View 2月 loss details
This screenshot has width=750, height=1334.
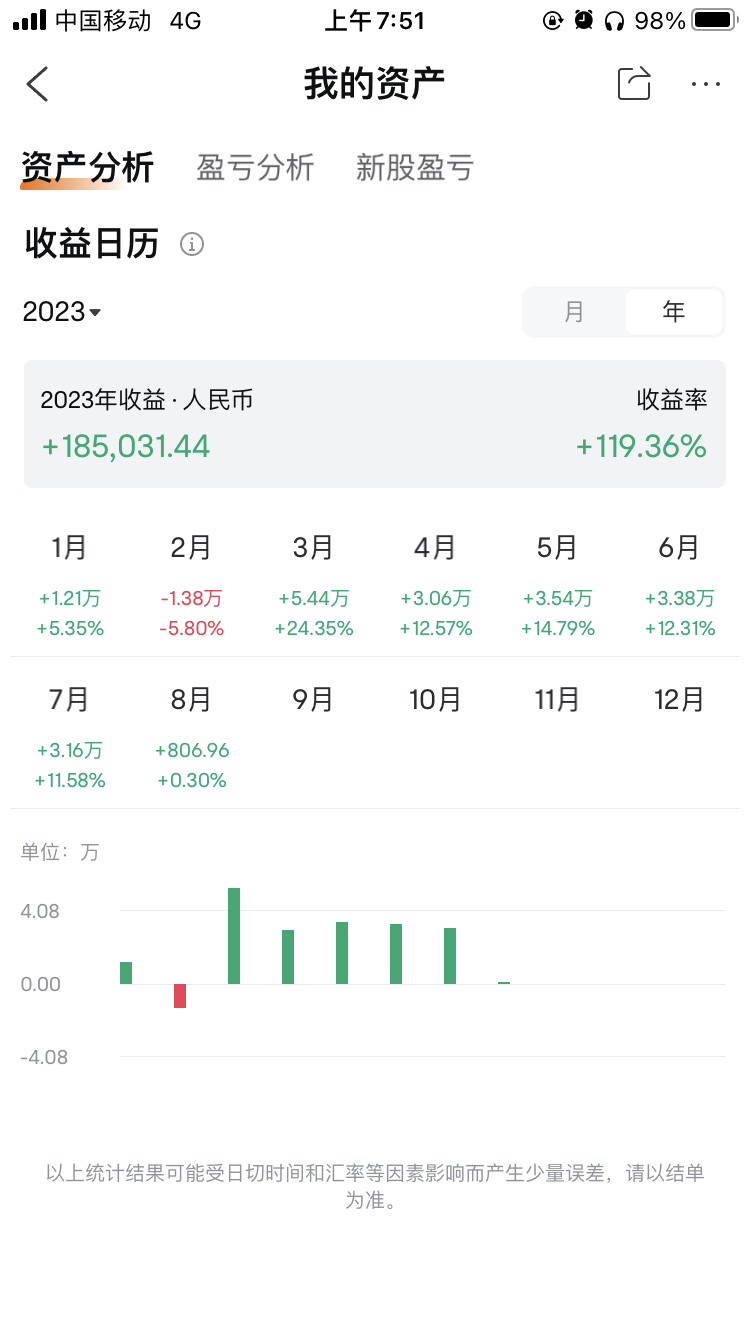tap(191, 587)
